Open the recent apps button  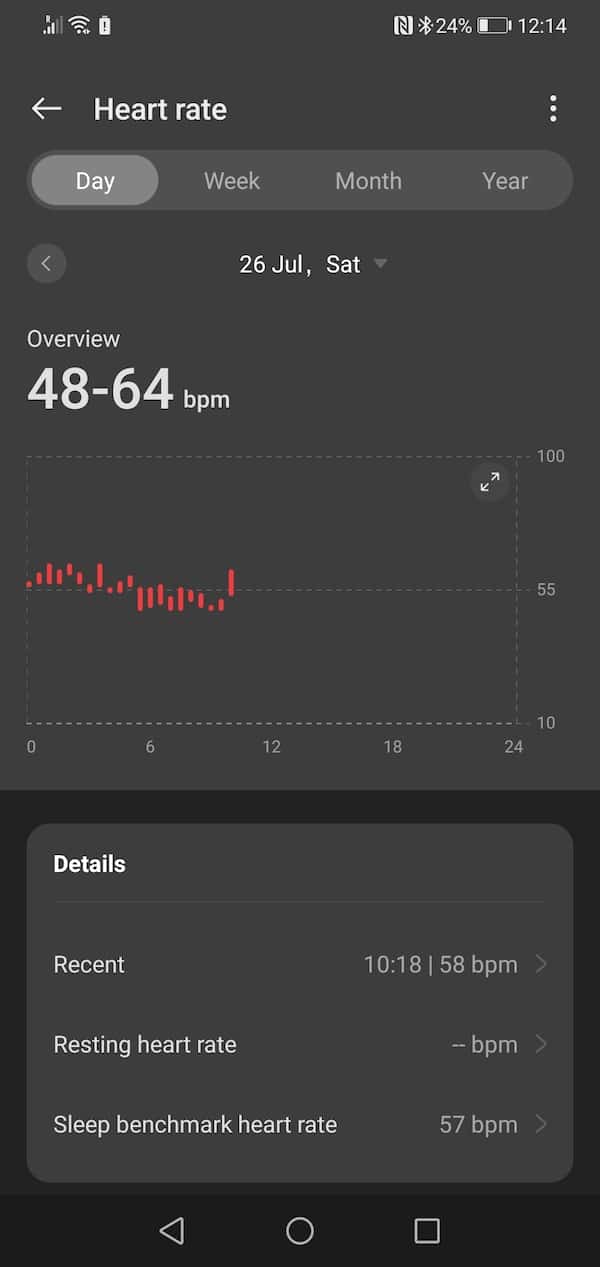427,1231
